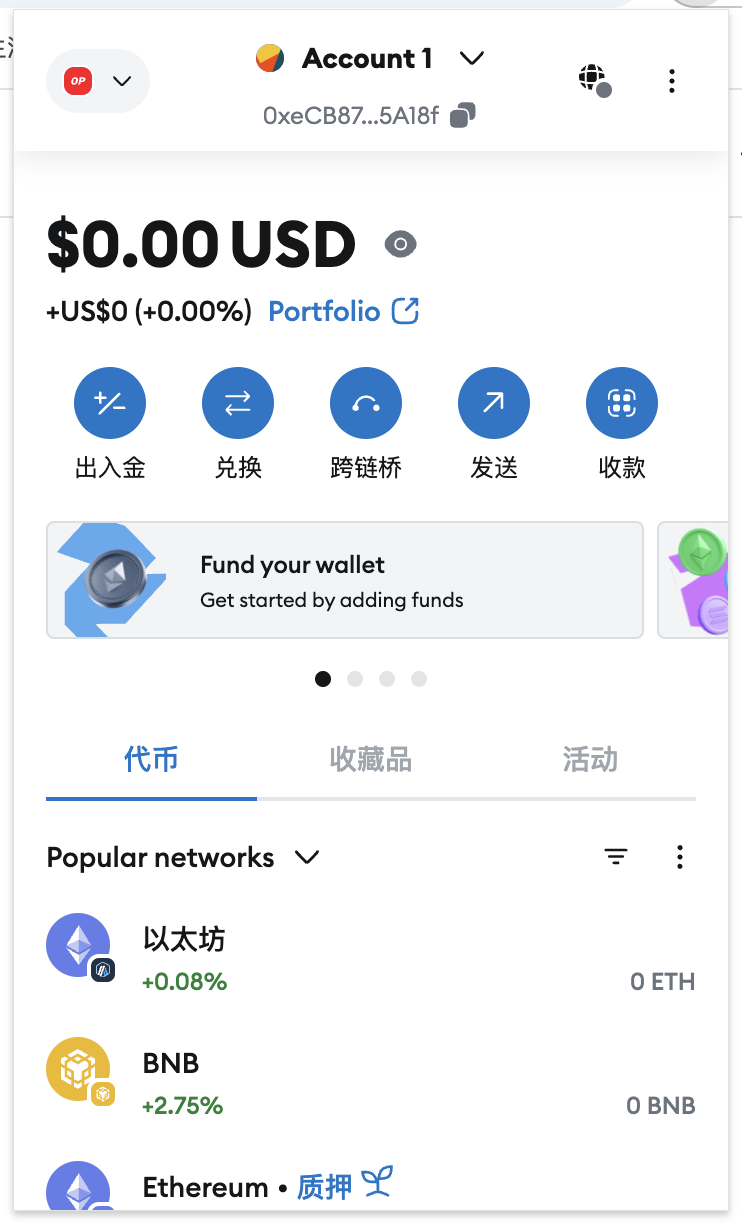The image size is (742, 1228).
Task: Toggle balance visibility with the eye icon
Action: coord(400,243)
